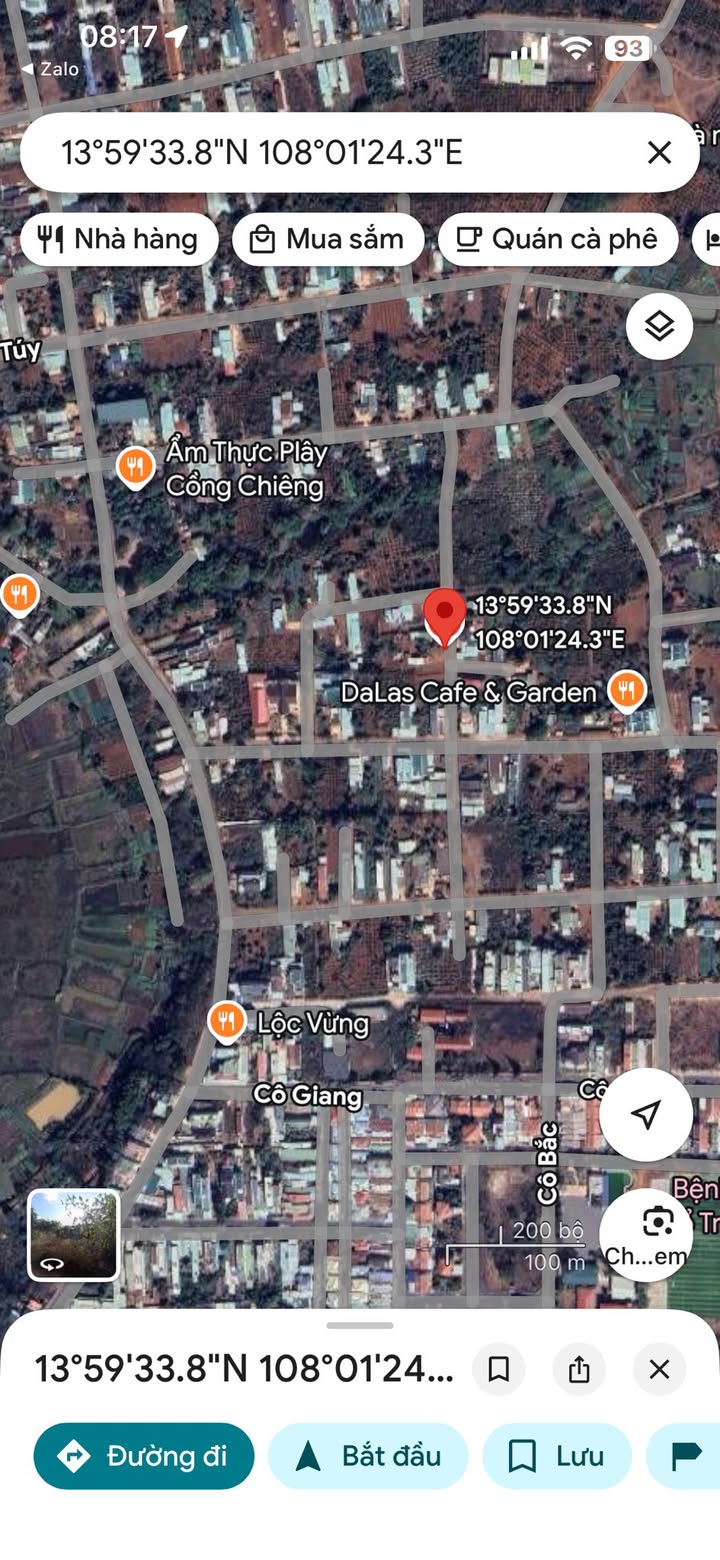Open the Lộc Vừng restaurant marker
Image resolution: width=720 pixels, height=1560 pixels.
tap(227, 1022)
